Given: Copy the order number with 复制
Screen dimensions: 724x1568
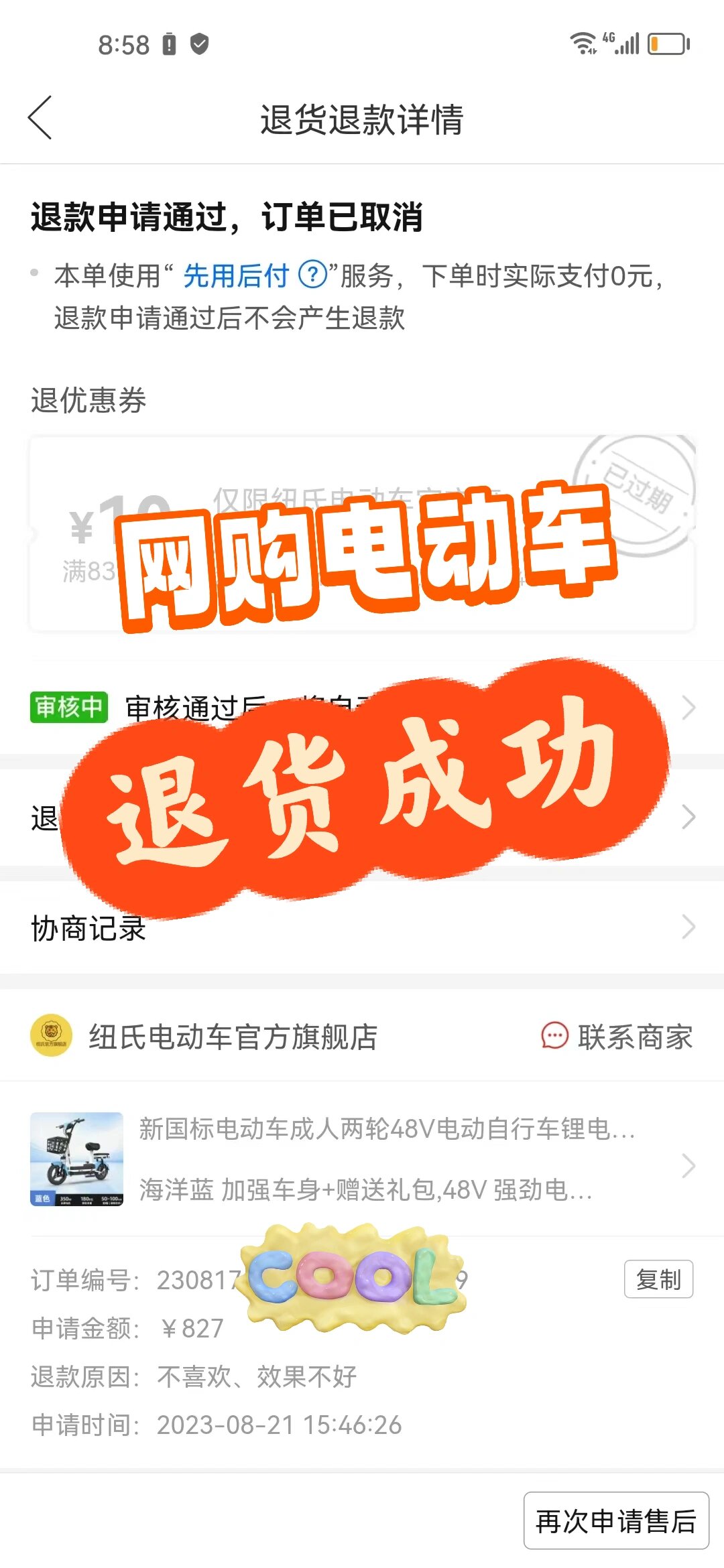Looking at the screenshot, I should pyautogui.click(x=658, y=1280).
